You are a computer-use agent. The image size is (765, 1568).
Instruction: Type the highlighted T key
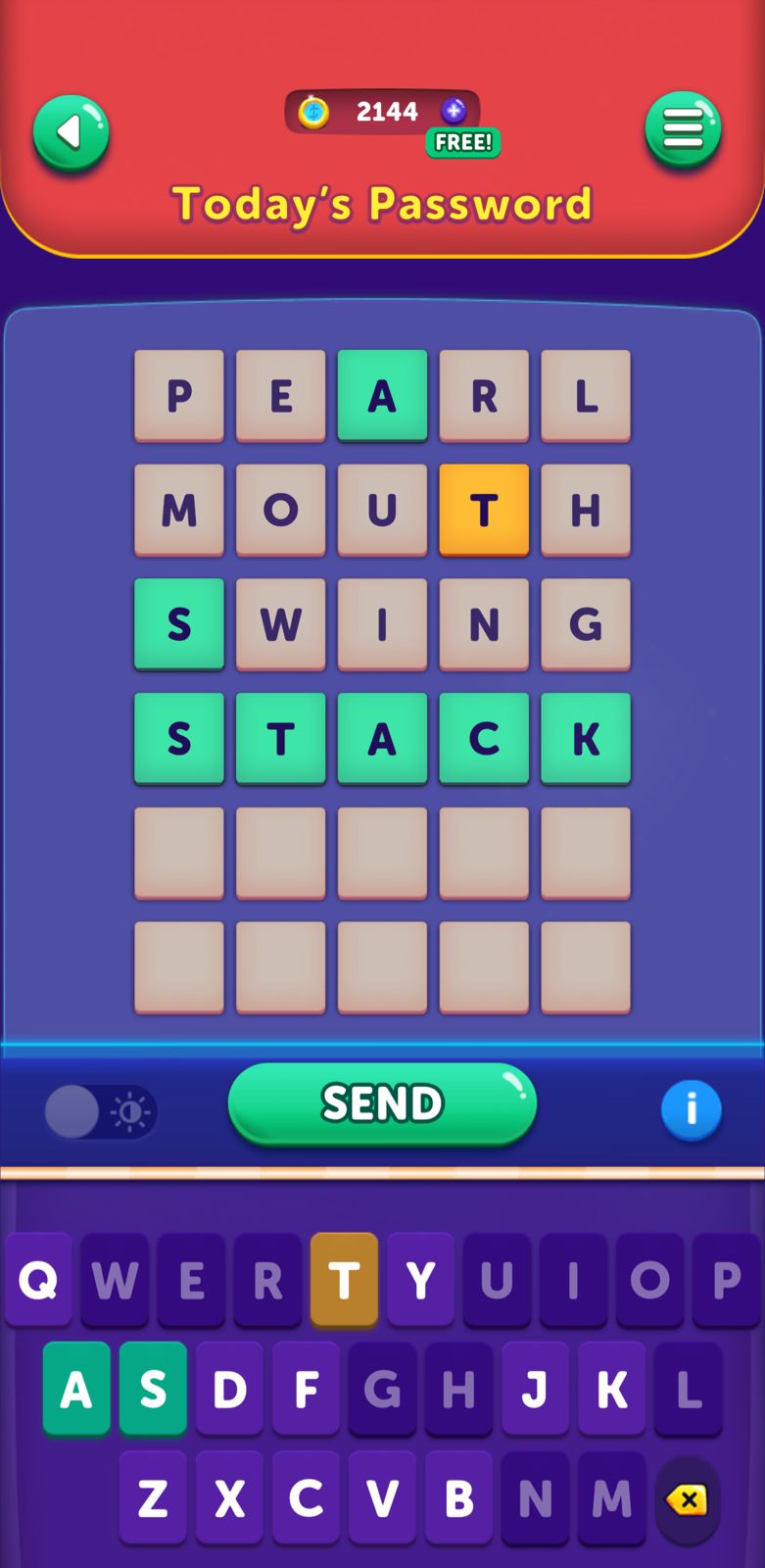pos(344,1279)
